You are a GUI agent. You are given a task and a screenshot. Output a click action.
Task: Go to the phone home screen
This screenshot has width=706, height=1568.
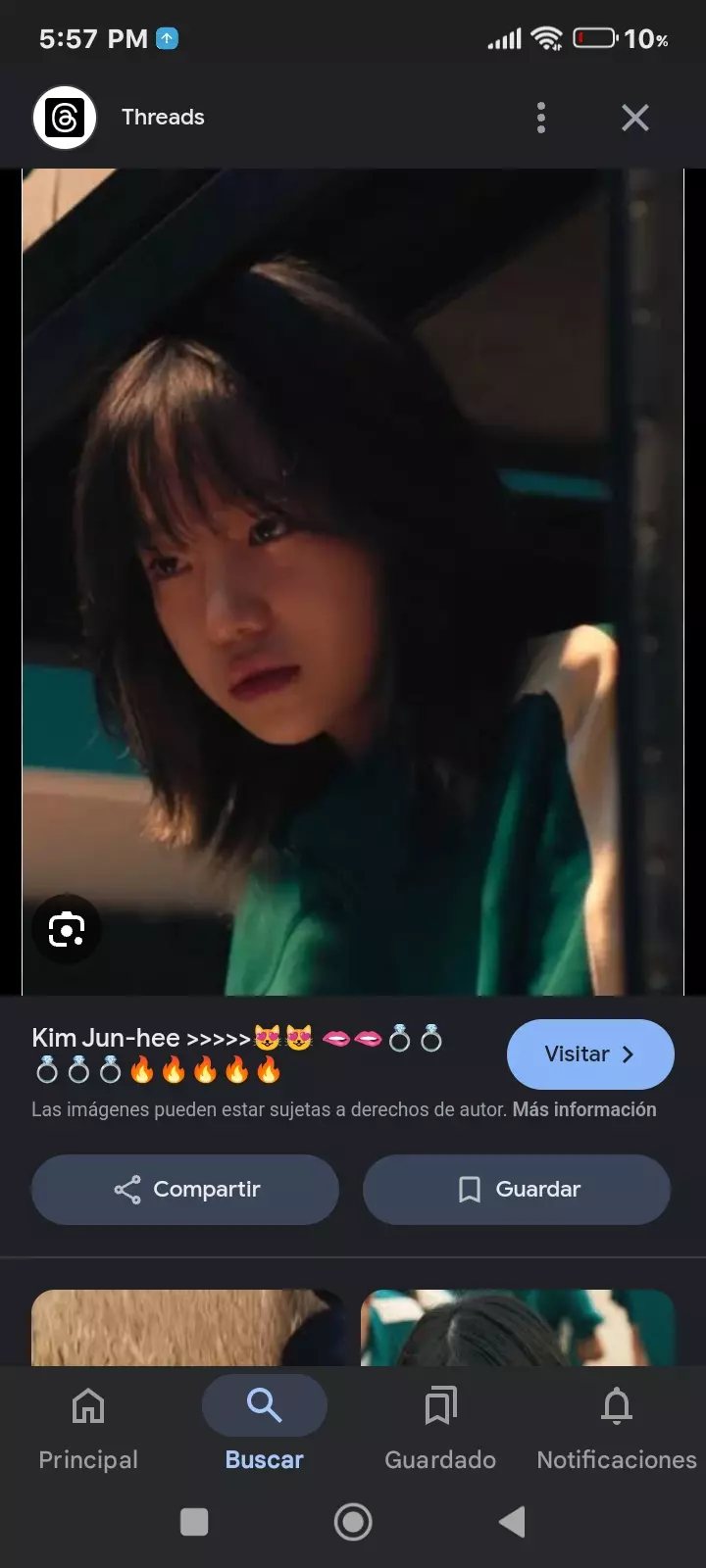click(x=353, y=1522)
